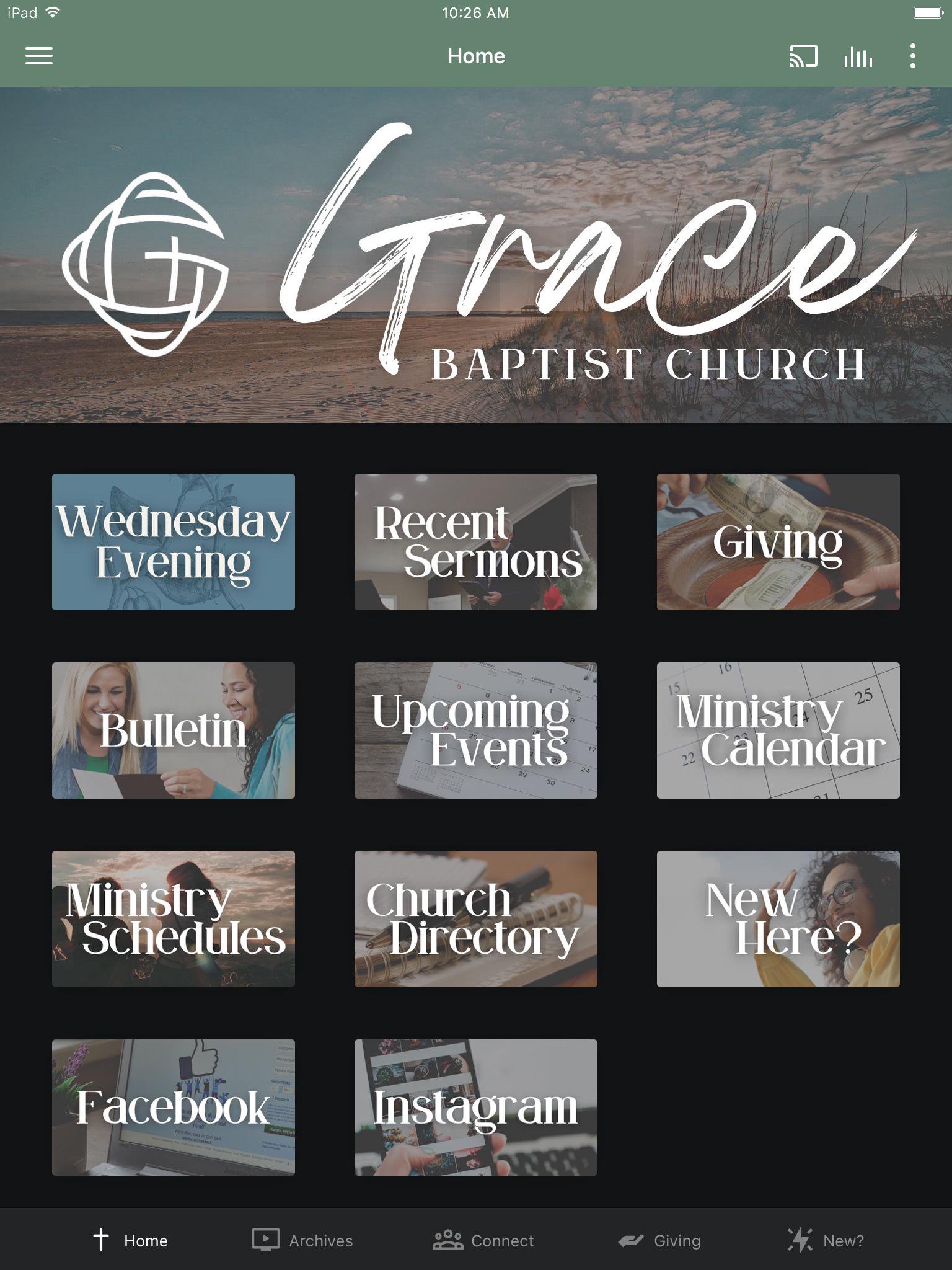
Task: Open the Ministry Calendar tile
Action: point(778,730)
